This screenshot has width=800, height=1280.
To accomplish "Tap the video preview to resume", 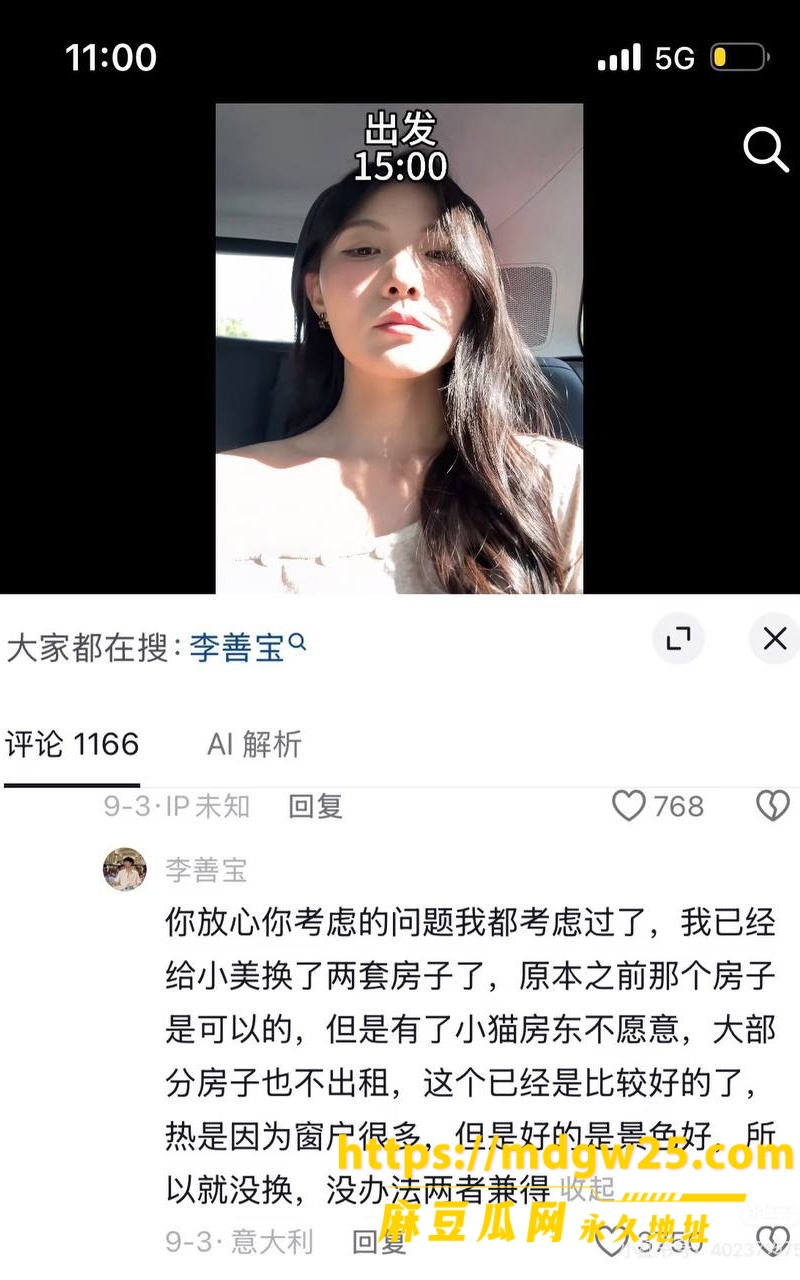I will (399, 349).
